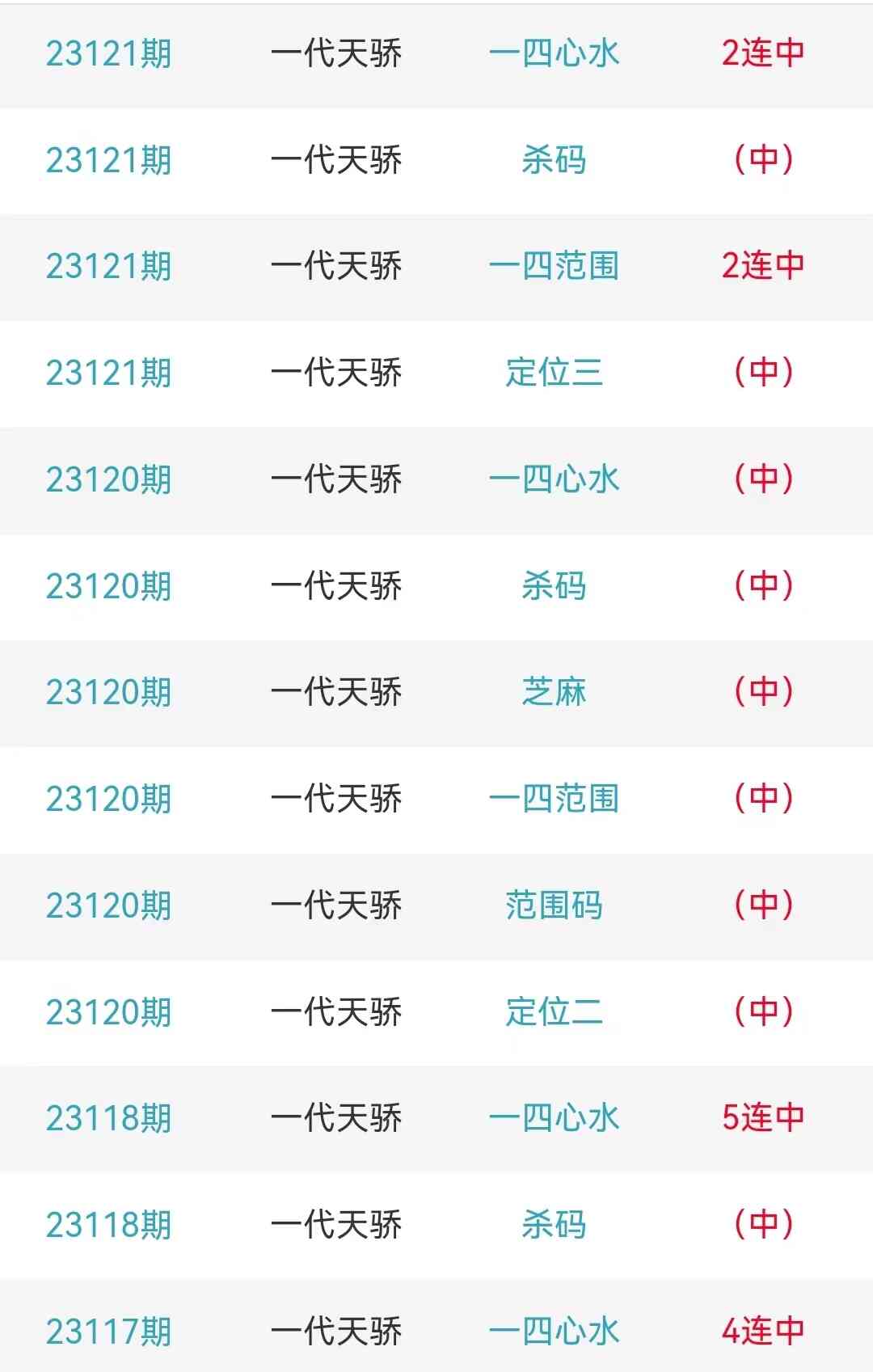Select the 23121期 定位三 row
Image resolution: width=873 pixels, height=1372 pixels.
coord(554,373)
